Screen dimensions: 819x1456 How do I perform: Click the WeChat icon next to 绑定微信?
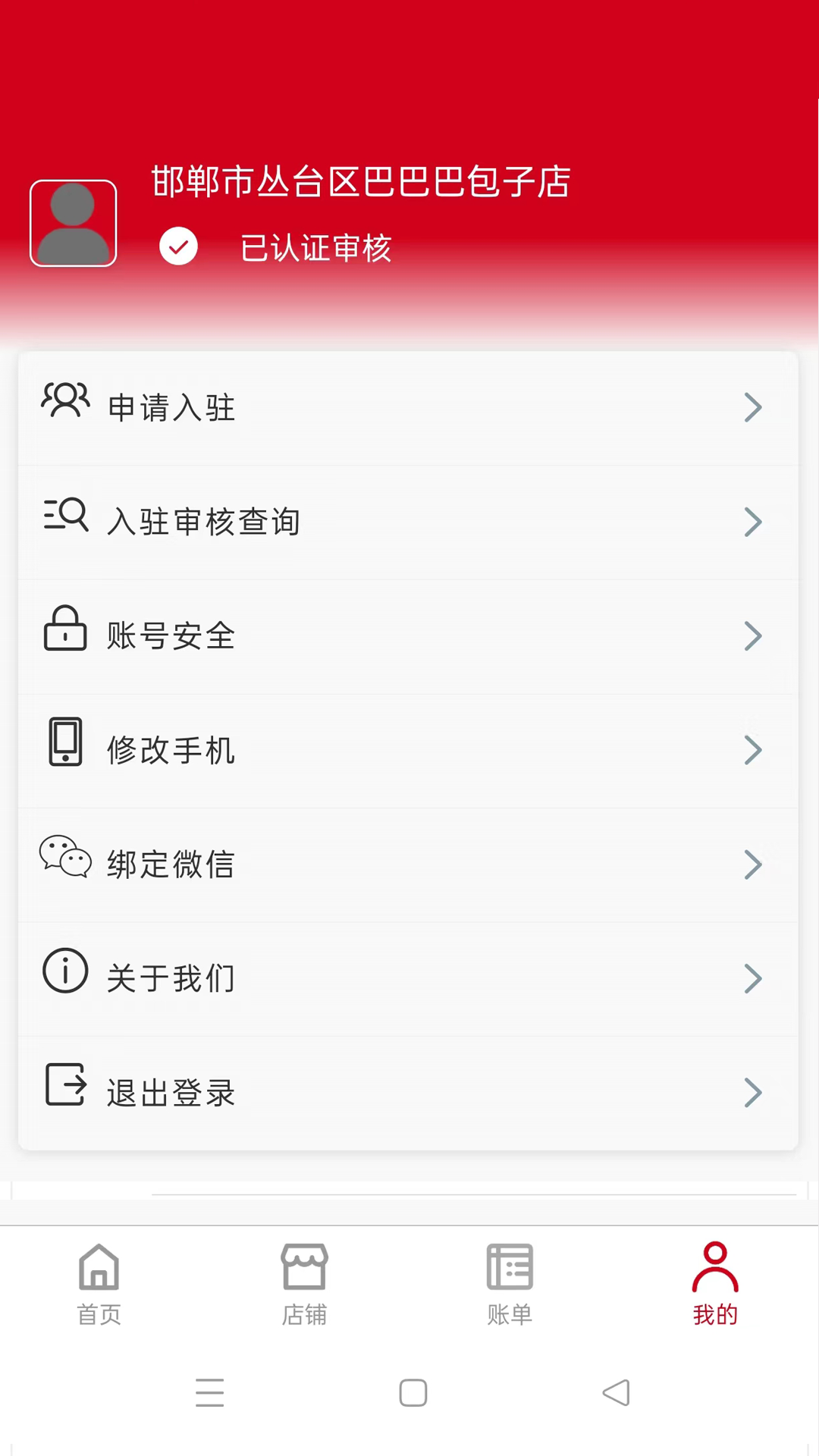point(65,858)
